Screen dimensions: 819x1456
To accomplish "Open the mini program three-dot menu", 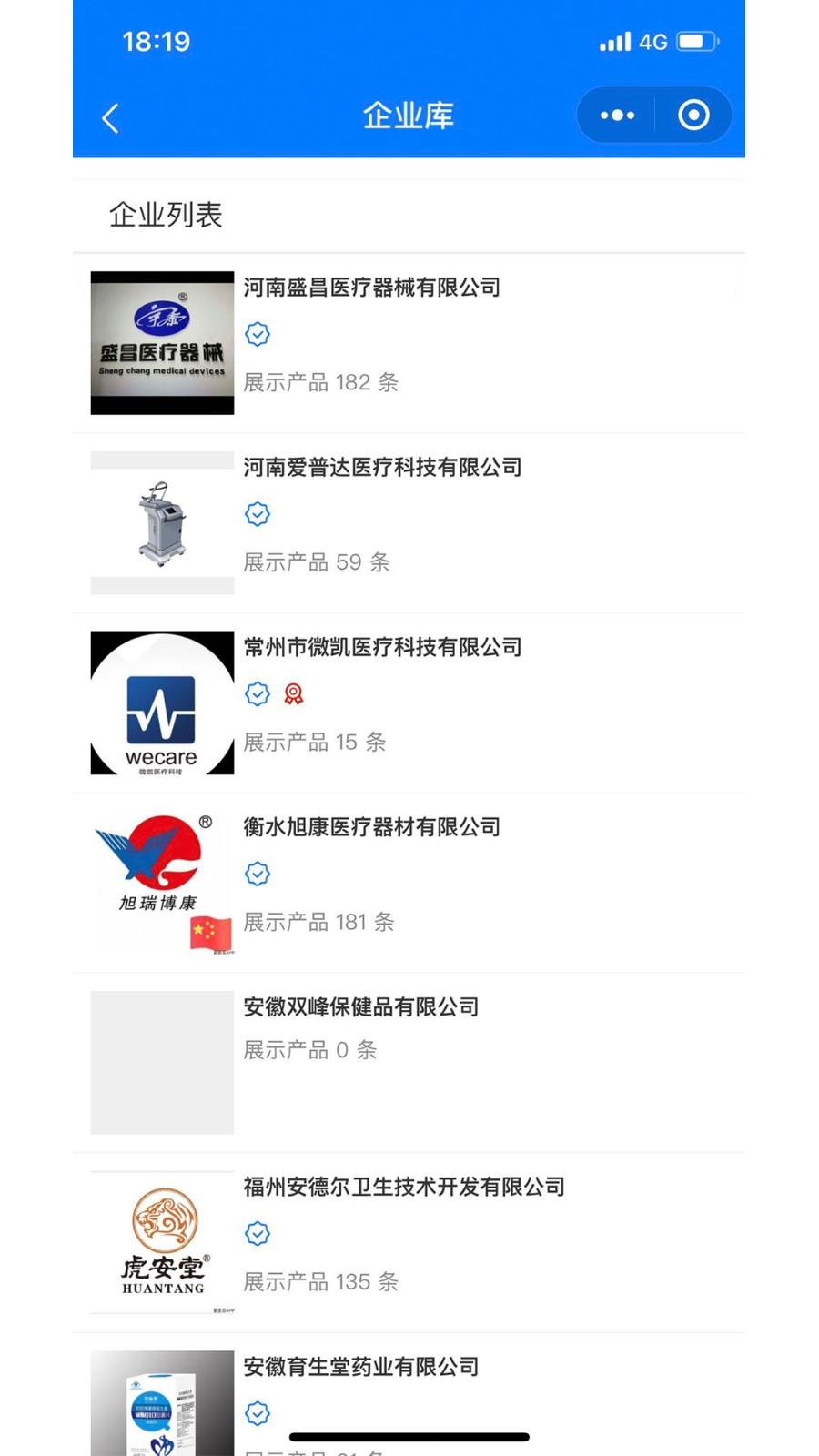I will [x=617, y=116].
